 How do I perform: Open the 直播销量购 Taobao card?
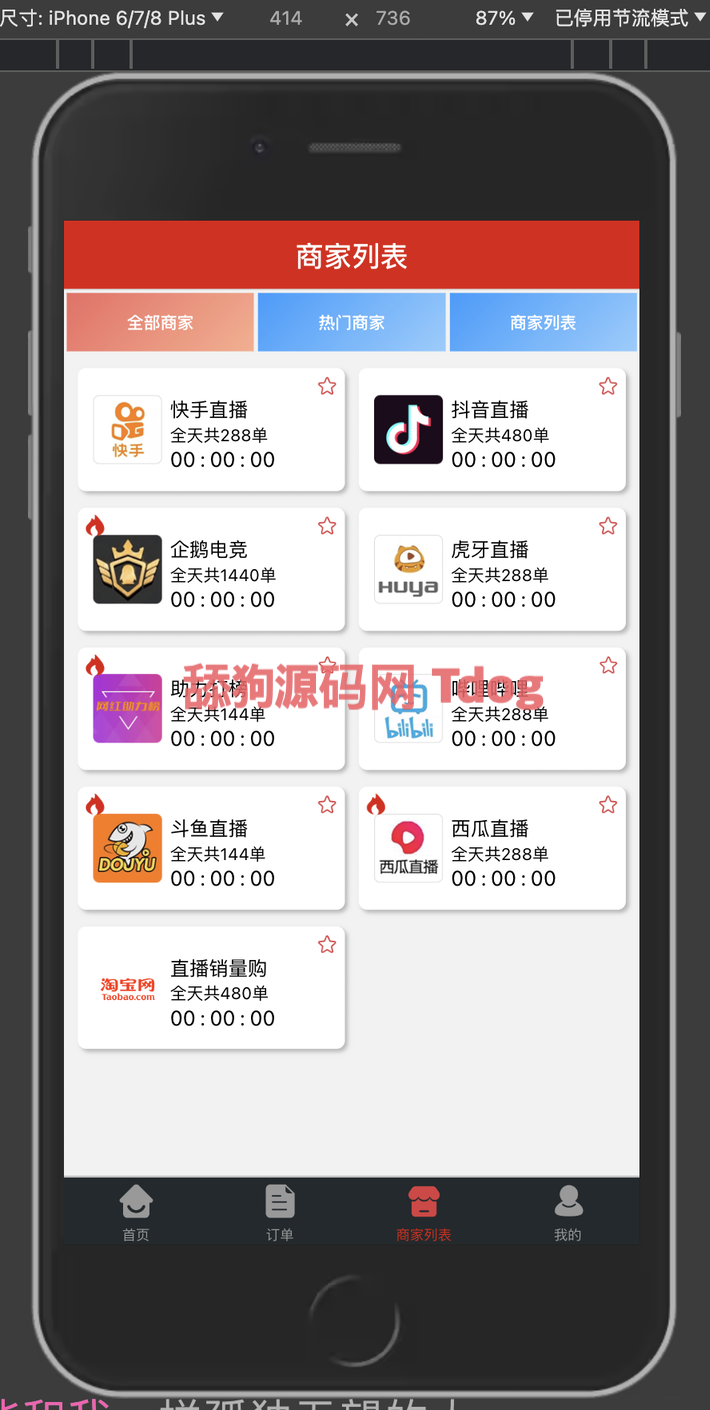pyautogui.click(x=211, y=988)
